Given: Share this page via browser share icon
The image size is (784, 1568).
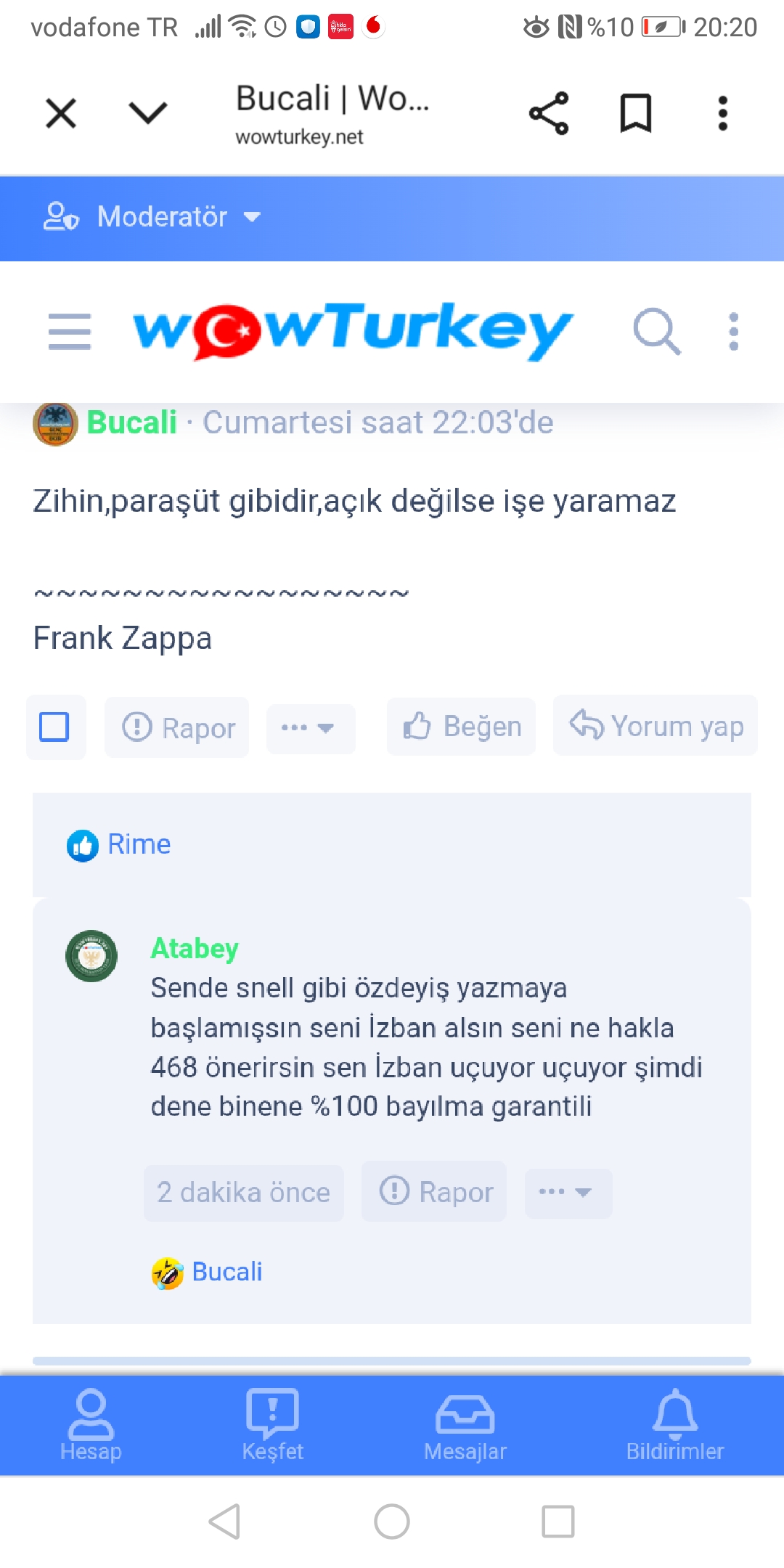Looking at the screenshot, I should 549,113.
